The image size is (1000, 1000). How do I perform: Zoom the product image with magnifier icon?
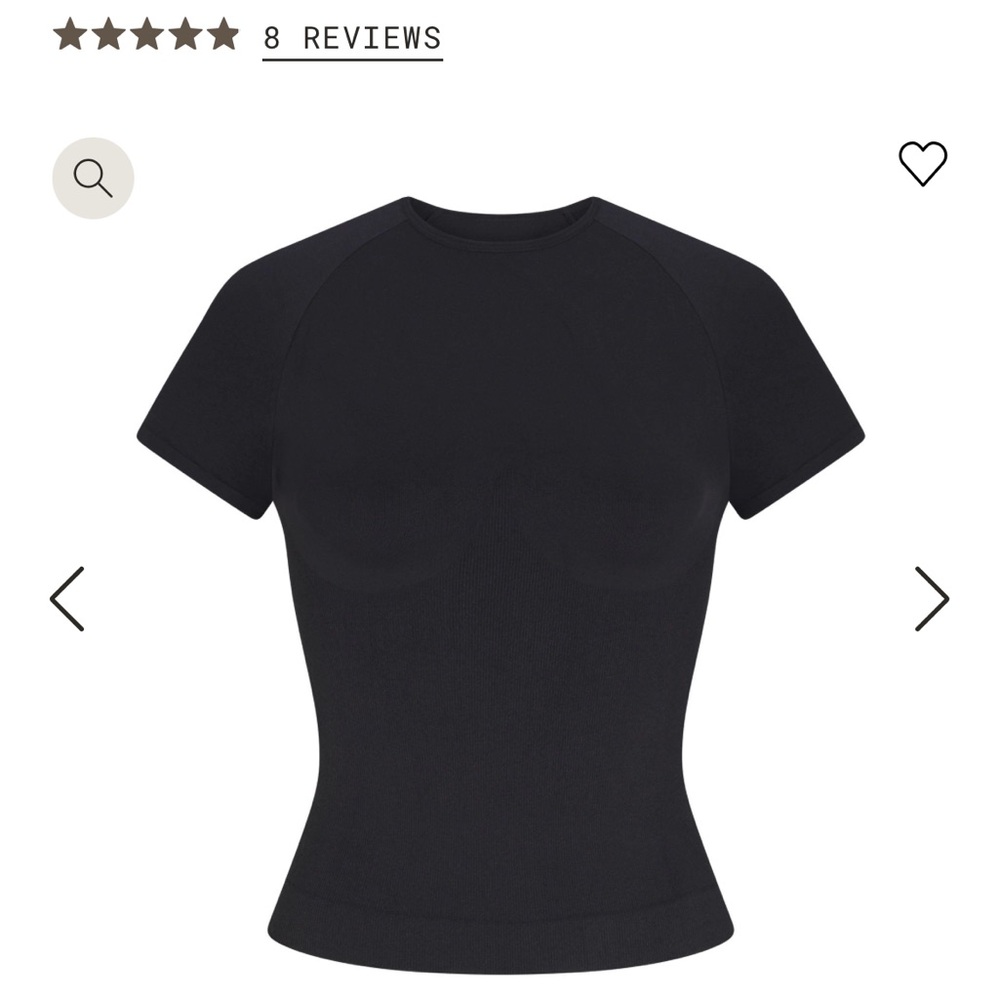click(93, 178)
